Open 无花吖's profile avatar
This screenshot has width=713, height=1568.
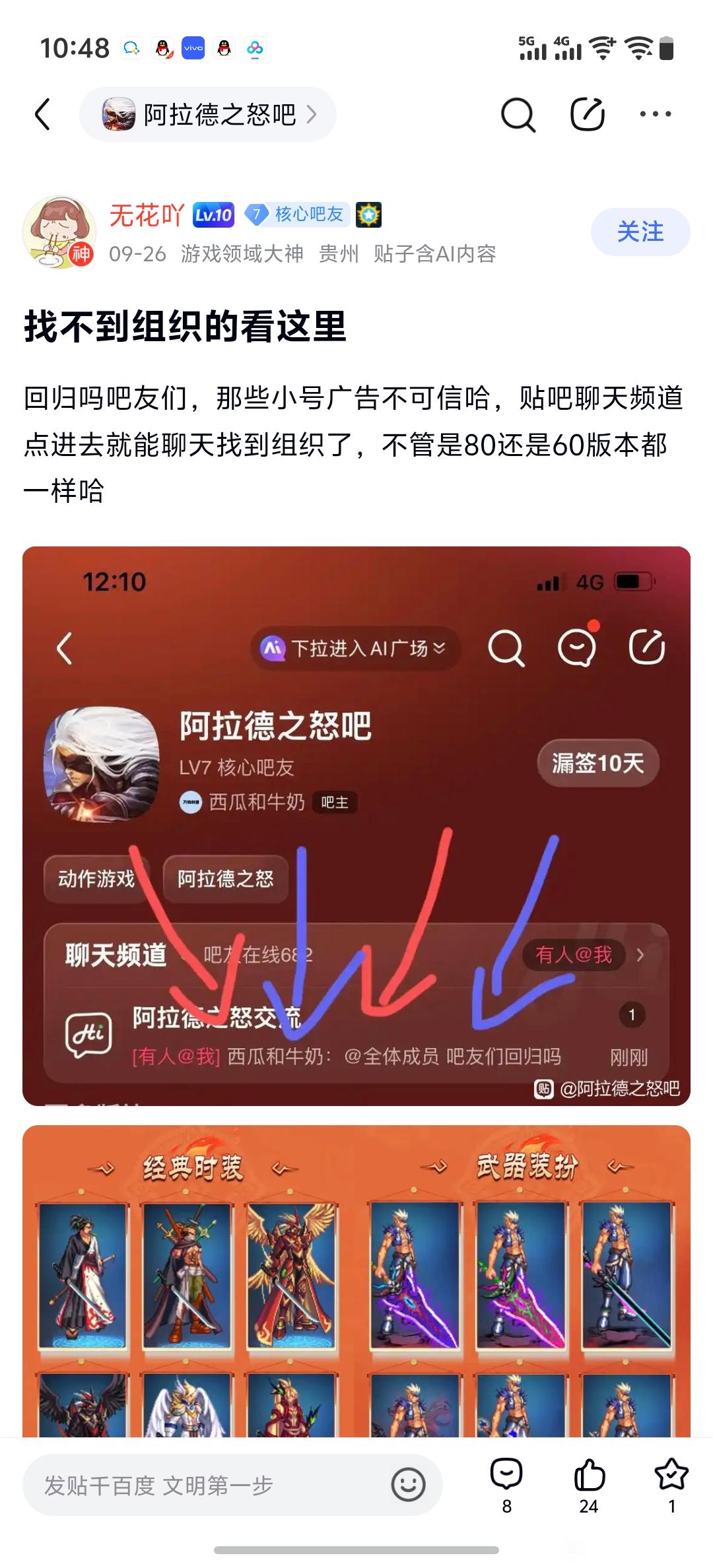59,232
